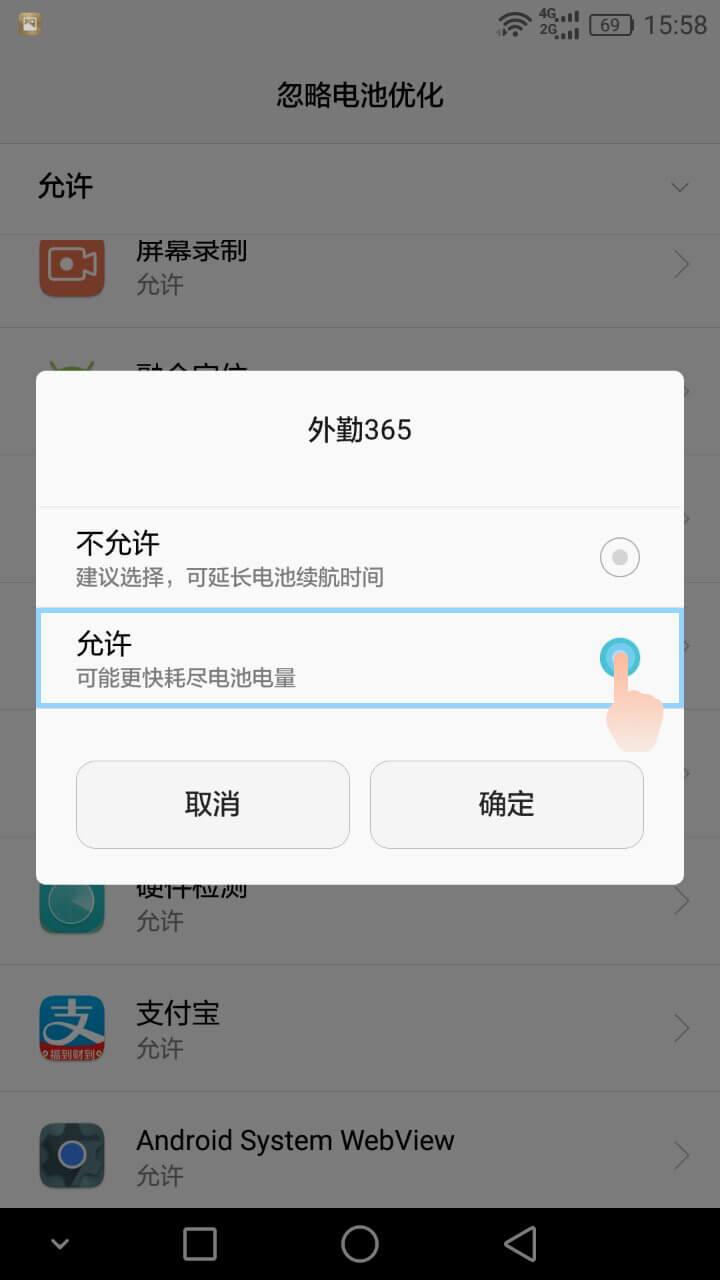Go to the home screen
The image size is (720, 1280).
(x=360, y=1244)
